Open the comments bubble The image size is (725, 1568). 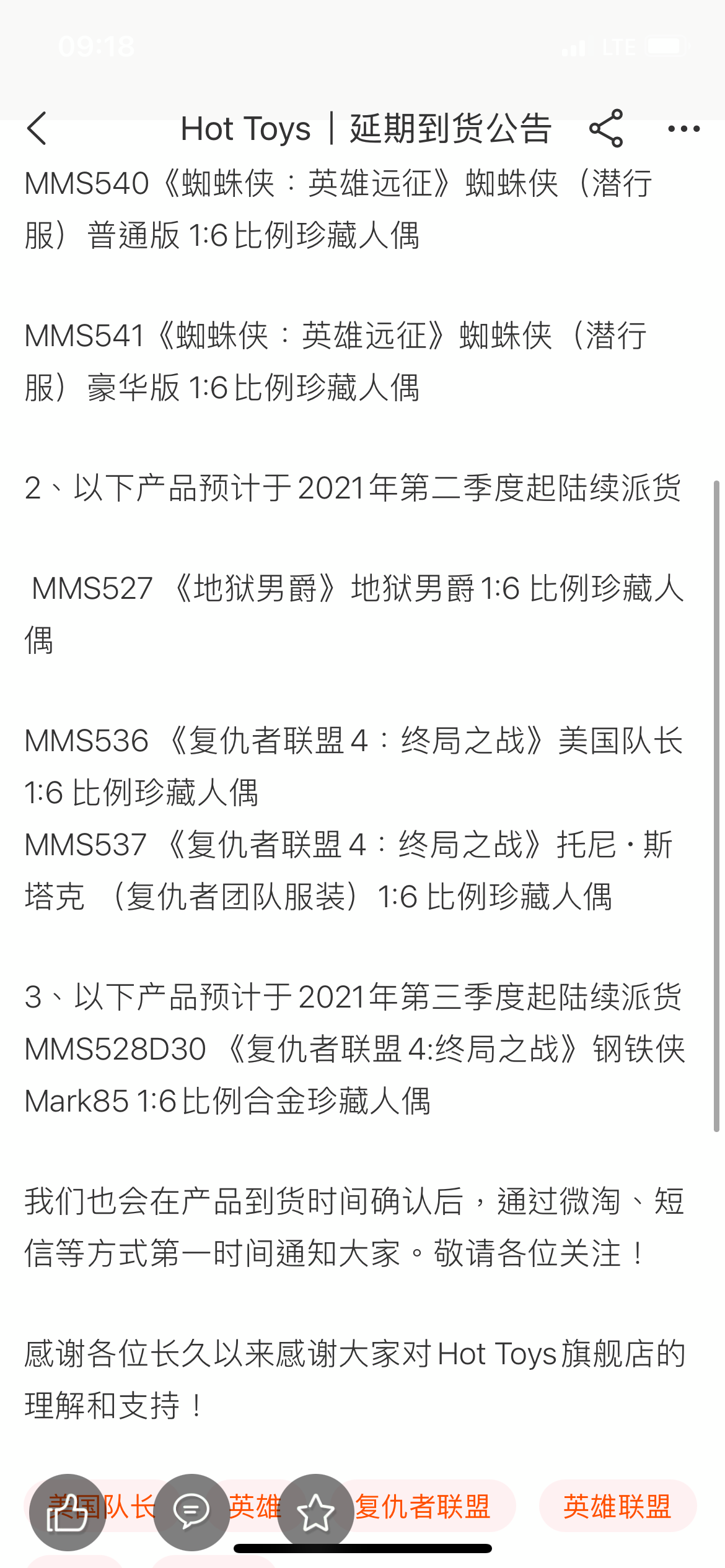tap(191, 1512)
